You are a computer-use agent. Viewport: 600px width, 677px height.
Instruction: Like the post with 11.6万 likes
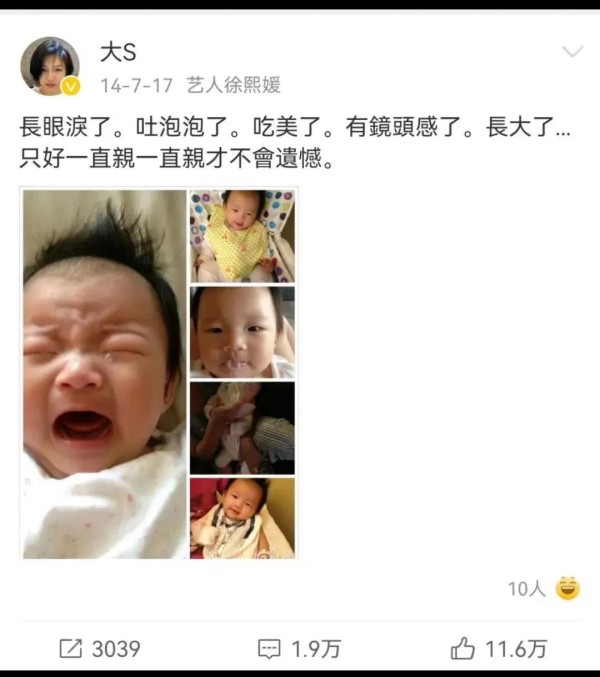(498, 649)
